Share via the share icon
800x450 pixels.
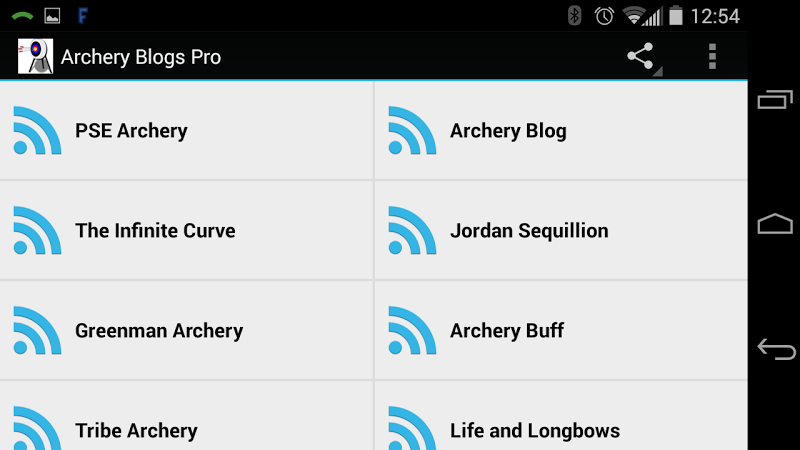641,57
